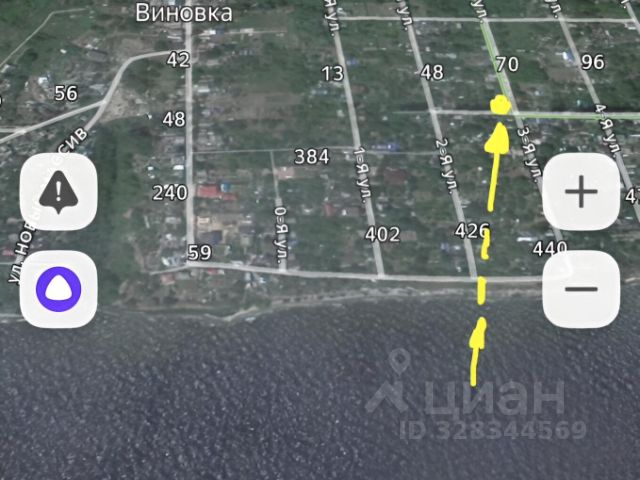This screenshot has height=480, width=640.
Task: Zoom in on the map
Action: click(581, 192)
